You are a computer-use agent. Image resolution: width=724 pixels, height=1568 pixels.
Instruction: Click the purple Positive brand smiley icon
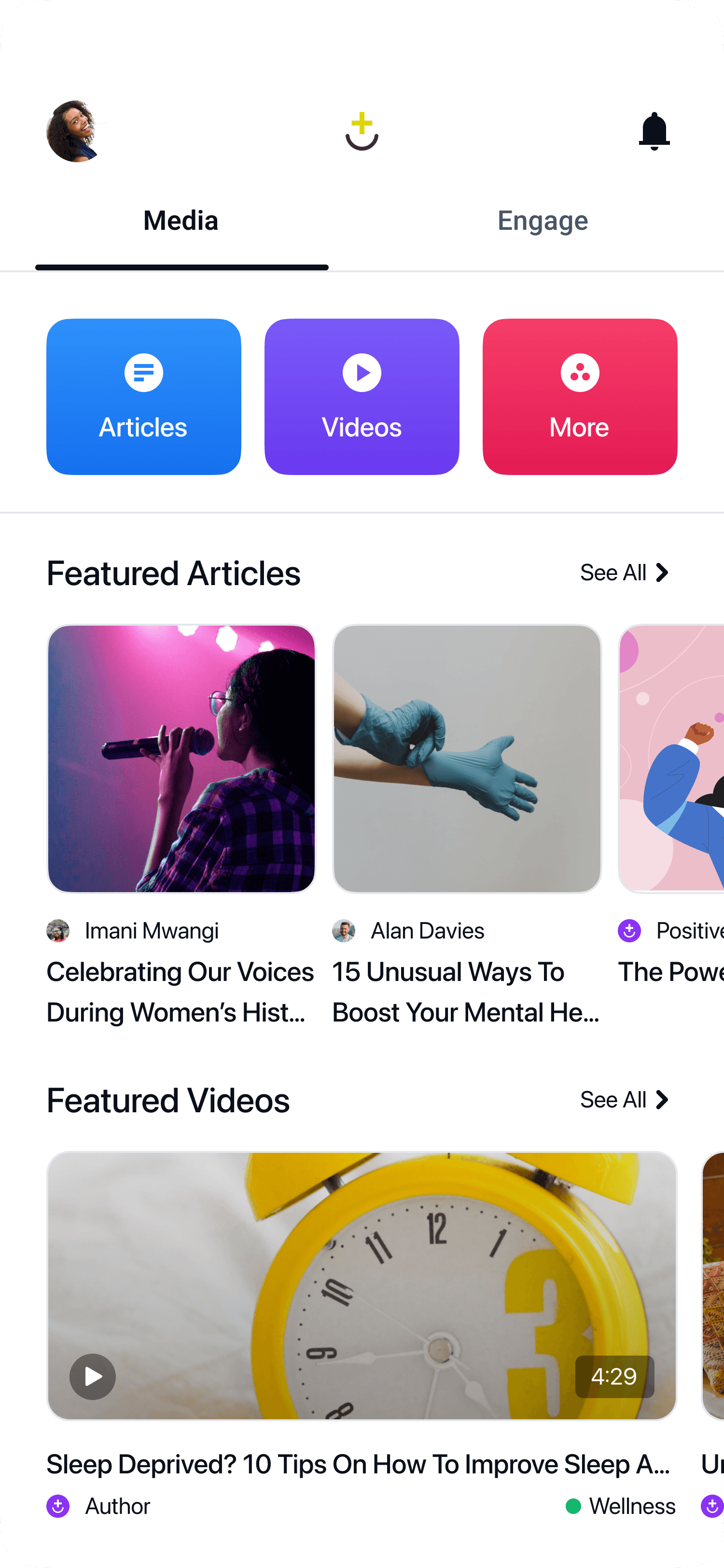(630, 931)
